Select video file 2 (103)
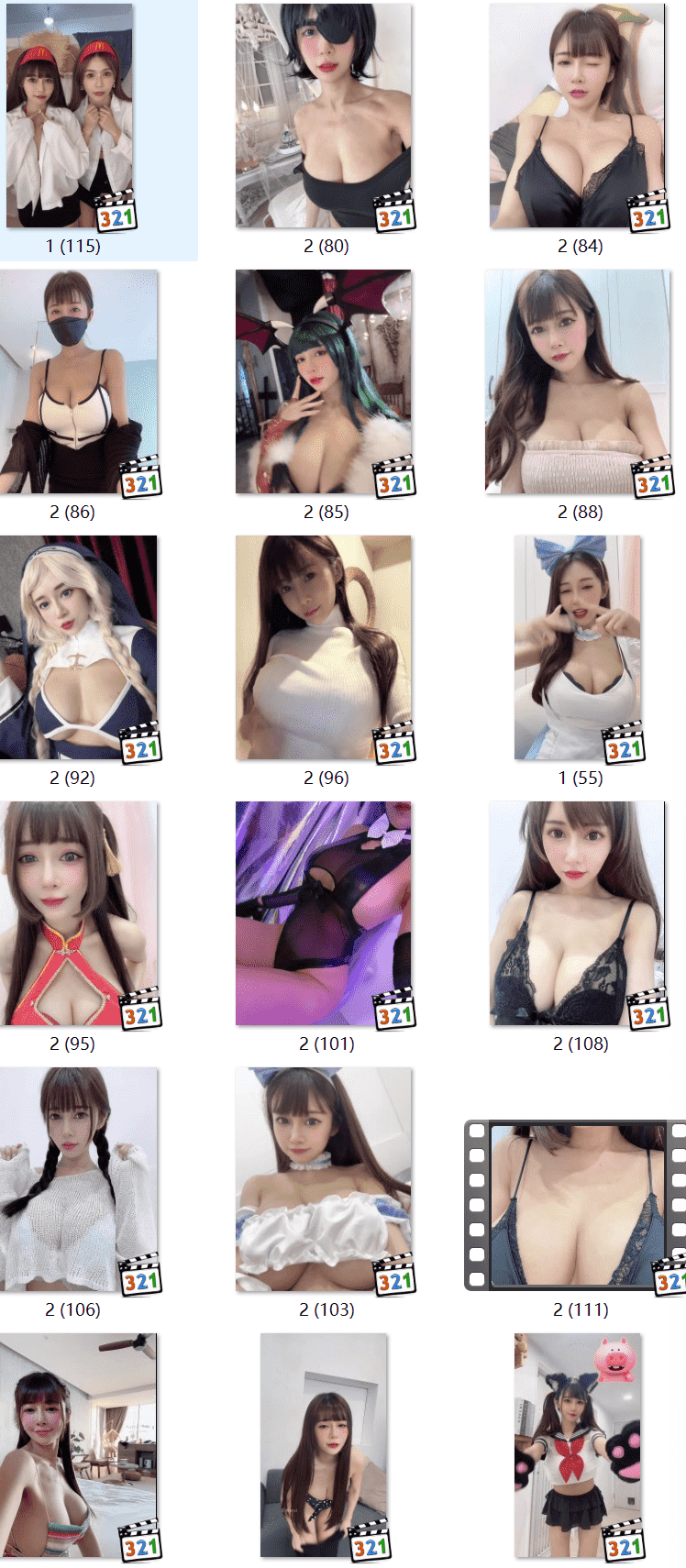 point(324,1180)
